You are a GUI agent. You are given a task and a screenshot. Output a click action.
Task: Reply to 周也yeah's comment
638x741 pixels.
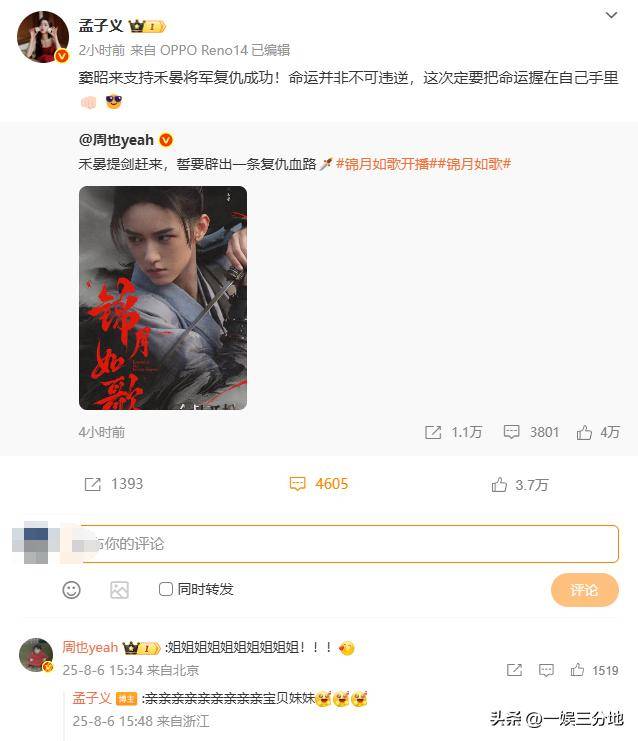point(547,670)
